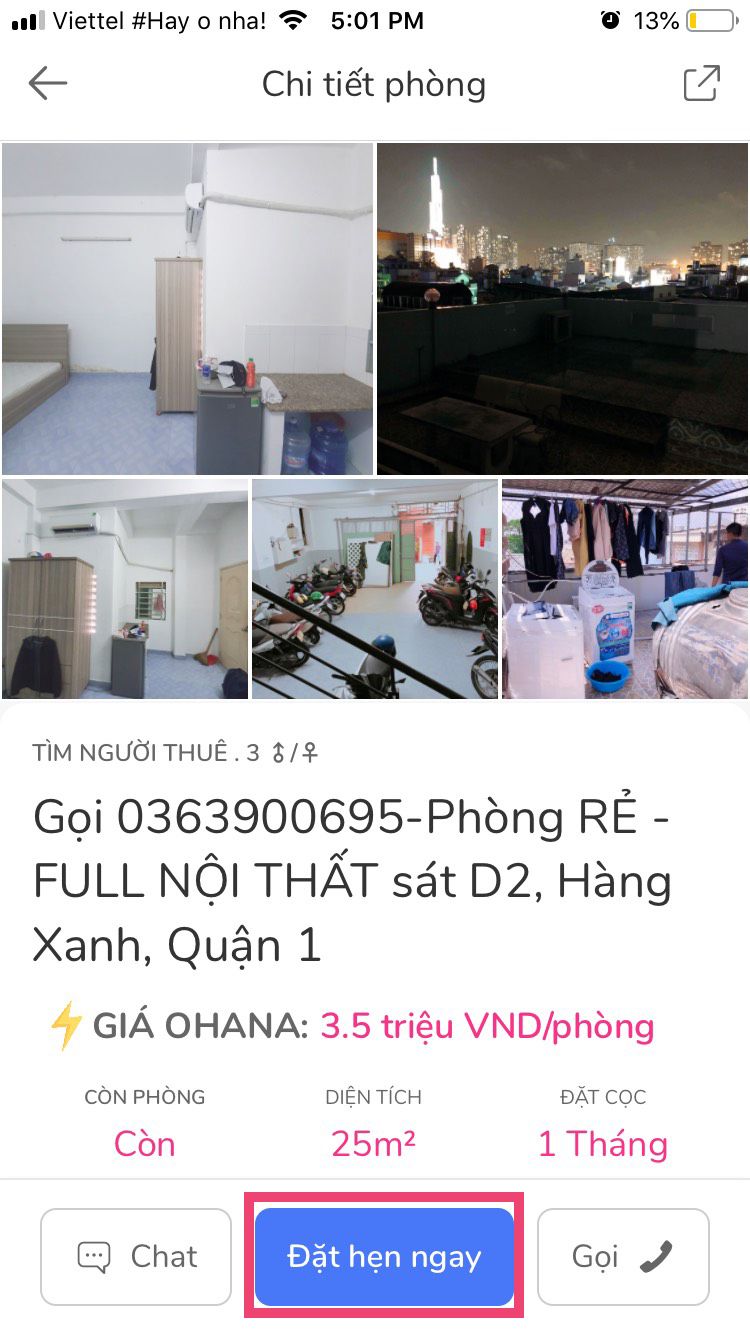Viewport: 750px width, 1334px height.
Task: Tap Đặt hẹn ngay to book
Action: 384,1257
